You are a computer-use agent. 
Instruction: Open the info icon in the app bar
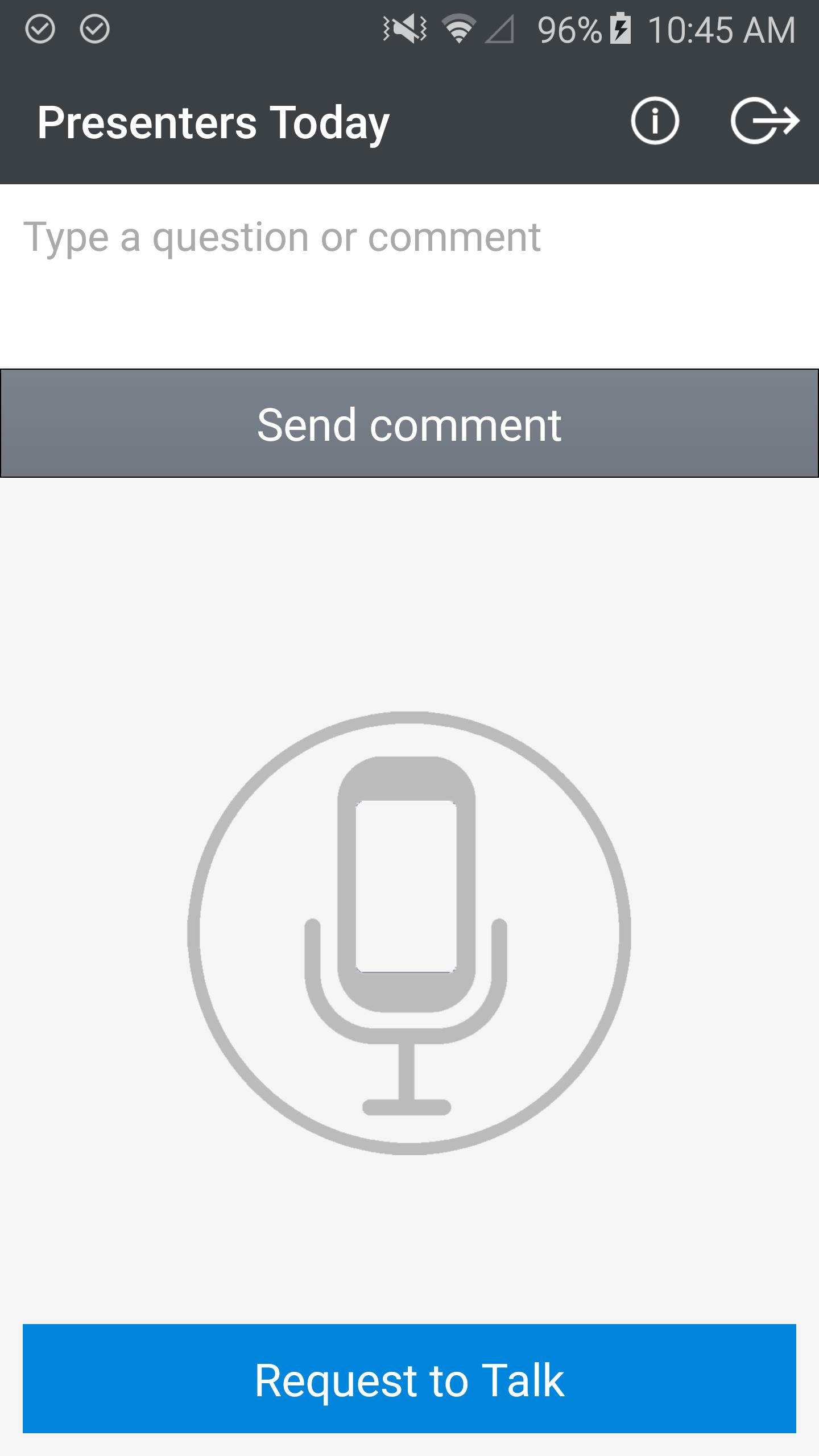tap(655, 121)
